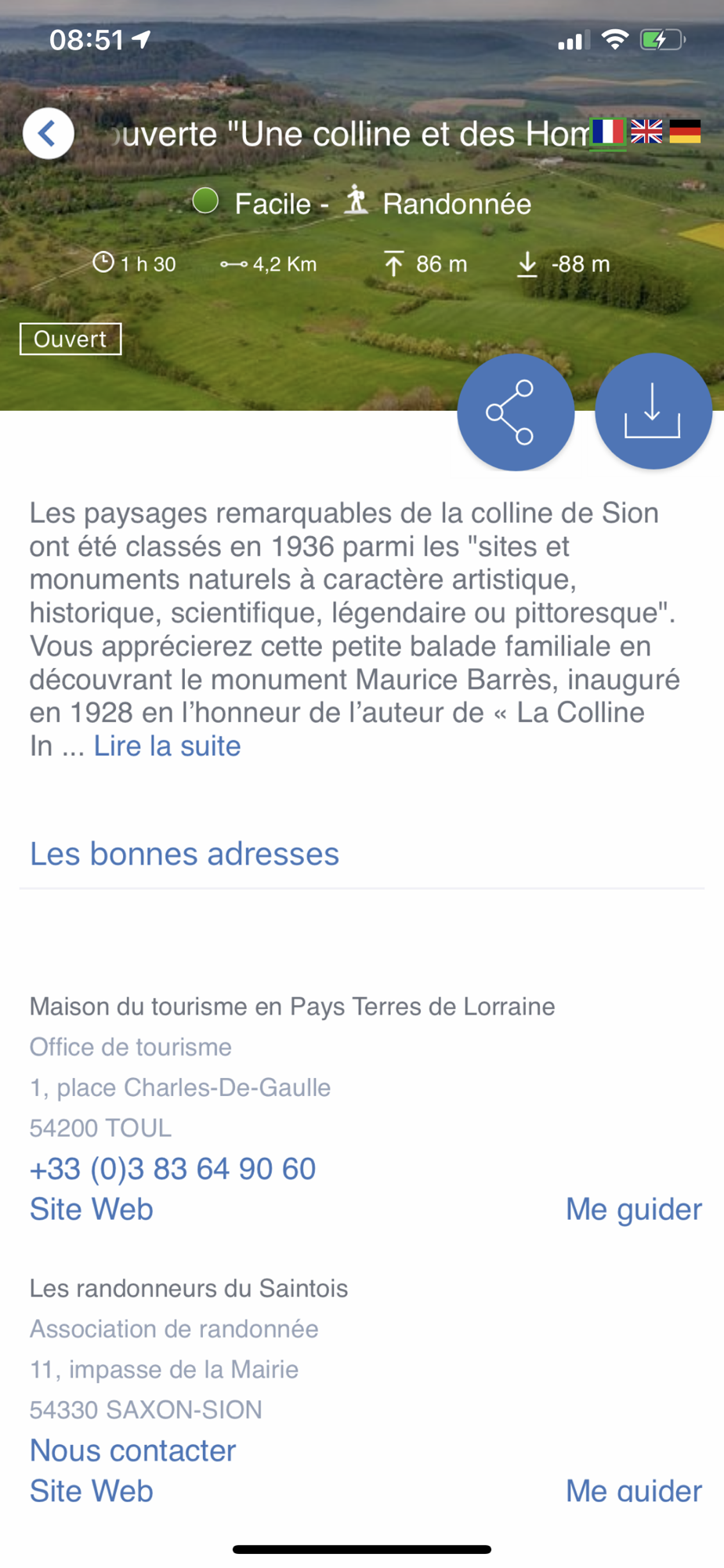This screenshot has height=1568, width=724.
Task: Tap Nous contacter for Les randonneurs du Saintois
Action: tap(132, 1450)
